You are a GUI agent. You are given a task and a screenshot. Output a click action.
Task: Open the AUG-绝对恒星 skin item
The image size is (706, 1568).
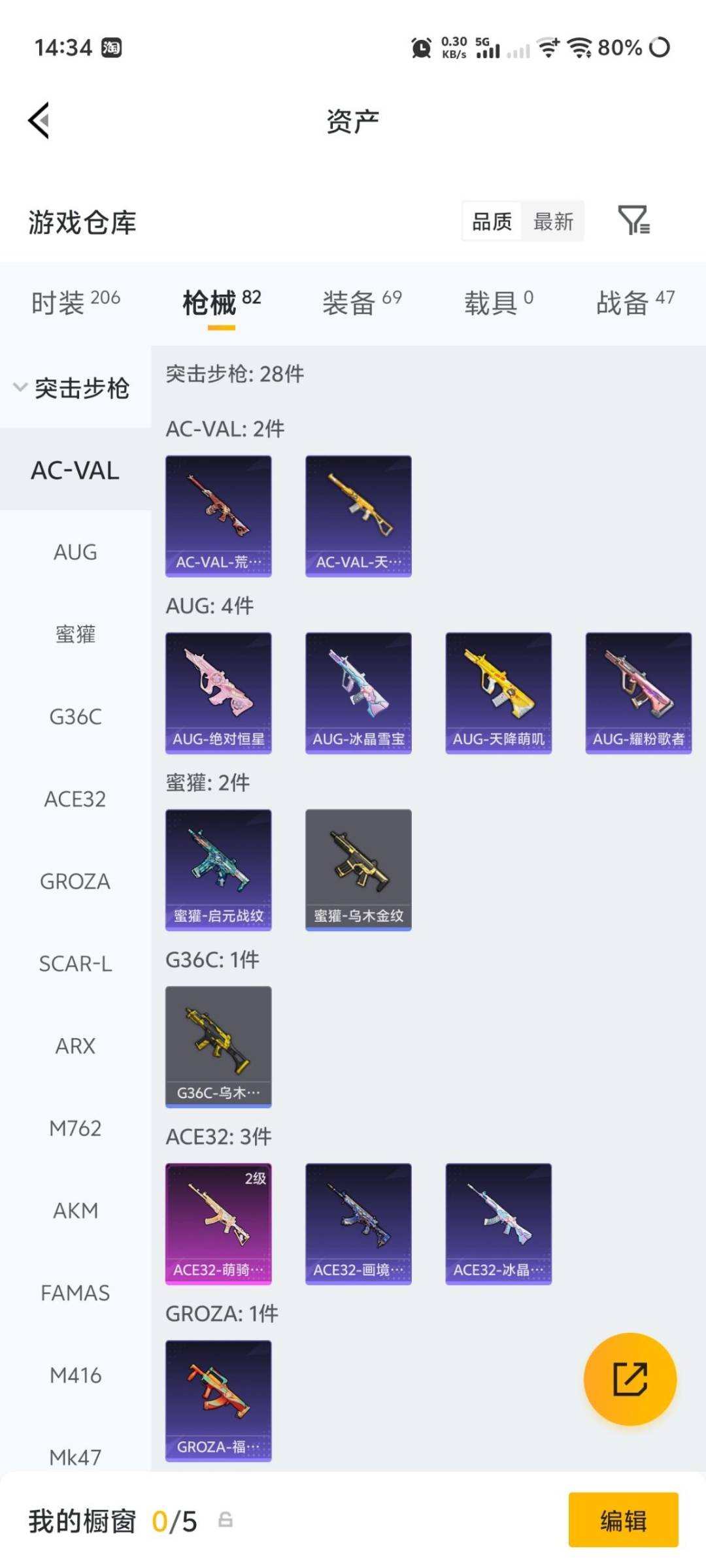click(x=218, y=693)
